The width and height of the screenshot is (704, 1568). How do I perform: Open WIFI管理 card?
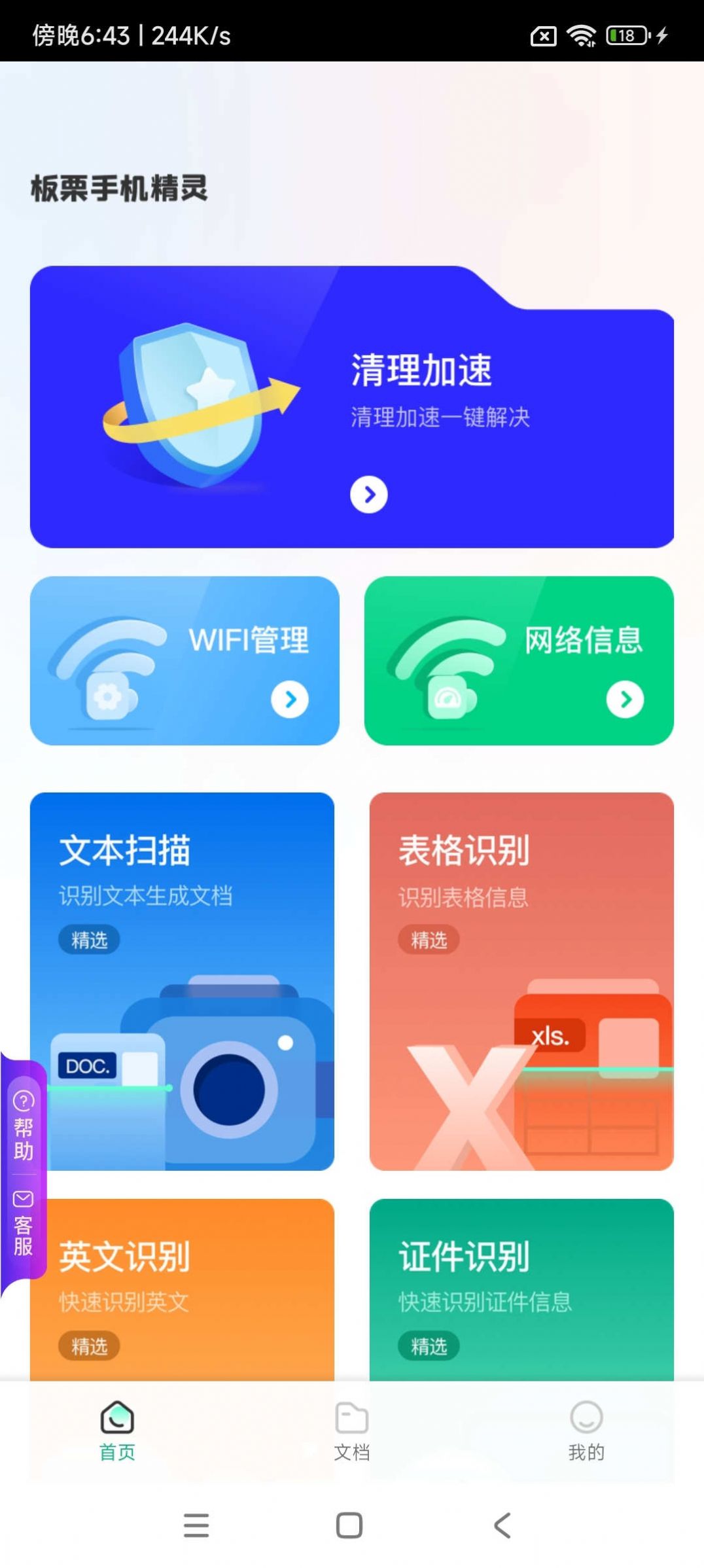pyautogui.click(x=185, y=660)
